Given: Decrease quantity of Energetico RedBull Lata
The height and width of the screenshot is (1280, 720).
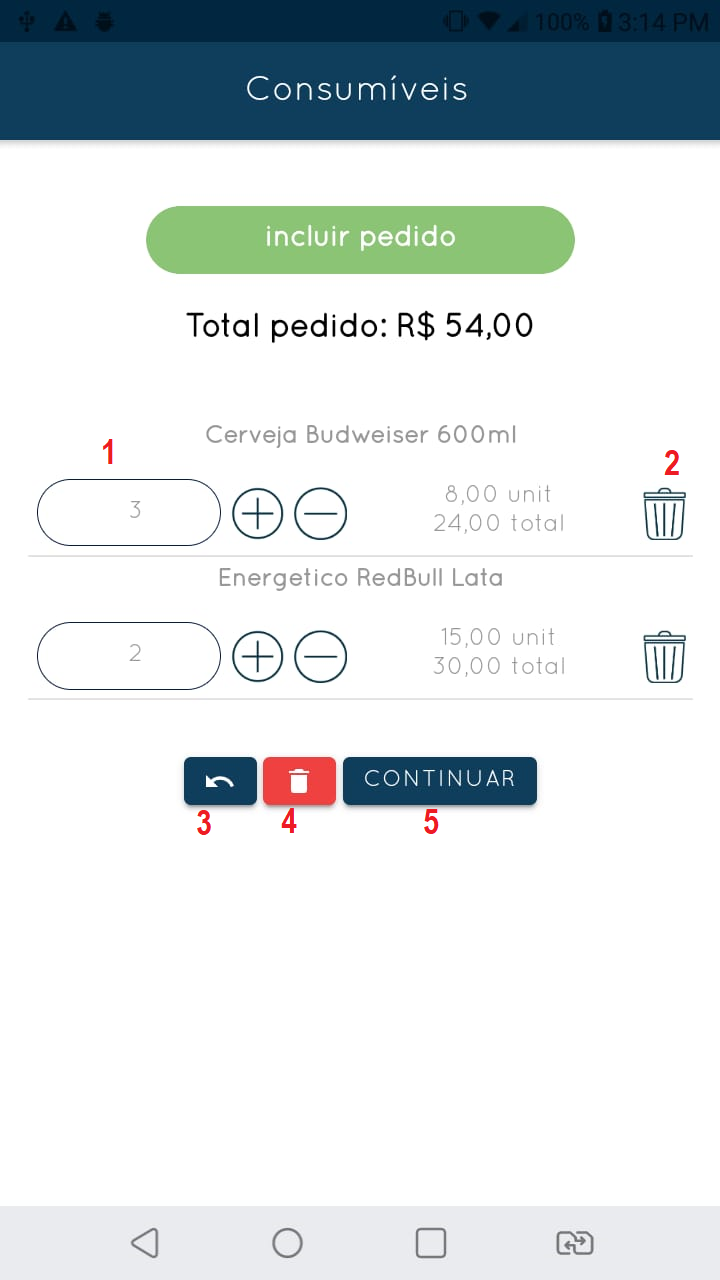Looking at the screenshot, I should click(321, 656).
